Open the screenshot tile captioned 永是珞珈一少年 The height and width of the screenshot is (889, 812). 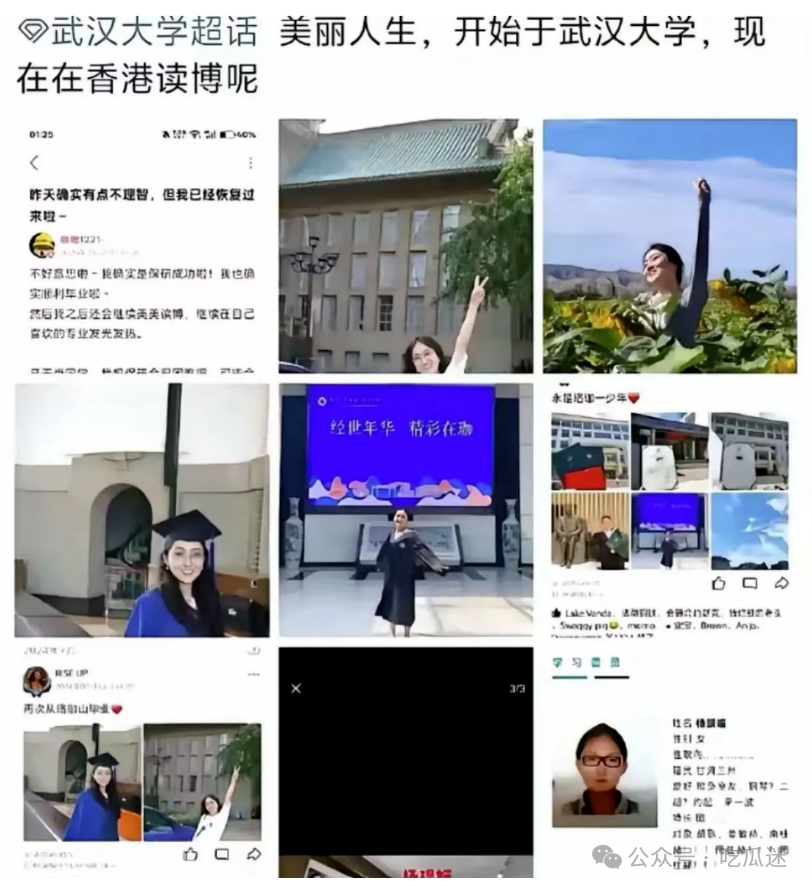point(669,510)
